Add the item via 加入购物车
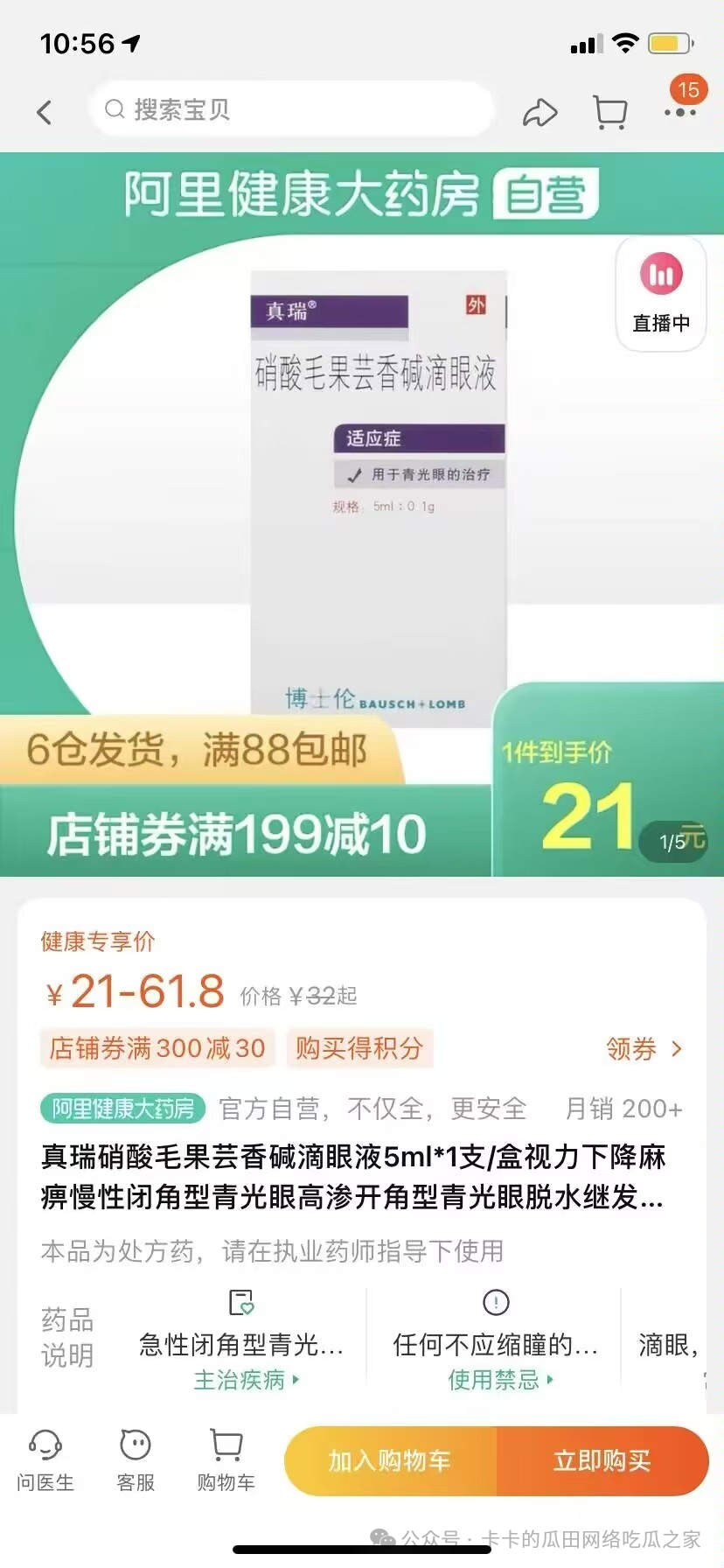724x1568 pixels. pos(390,1460)
